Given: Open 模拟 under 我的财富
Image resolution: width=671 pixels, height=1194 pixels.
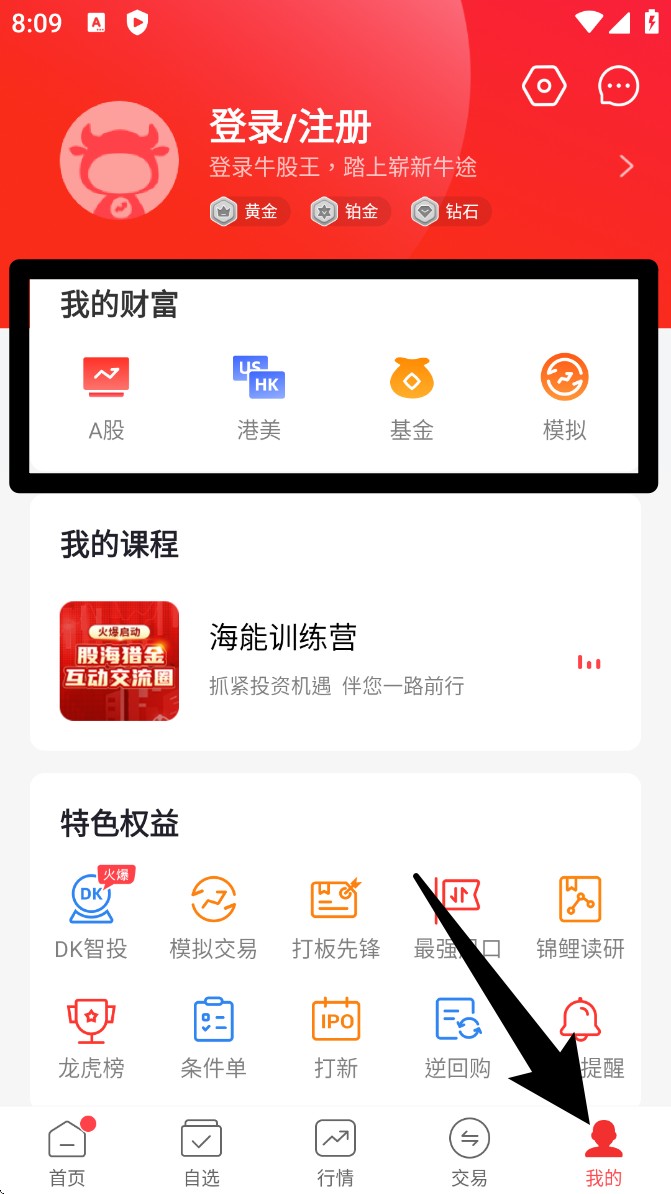Looking at the screenshot, I should (564, 397).
